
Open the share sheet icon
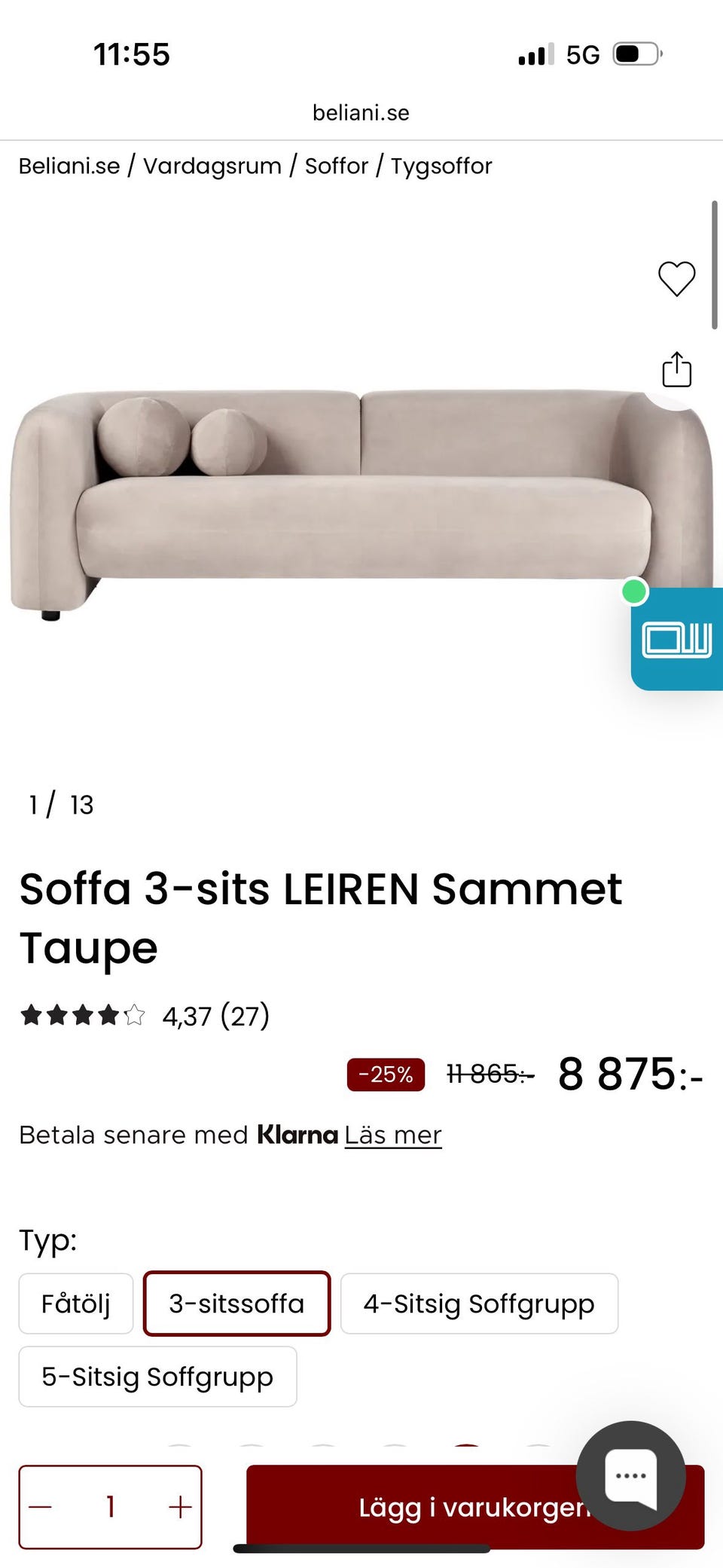[x=677, y=369]
